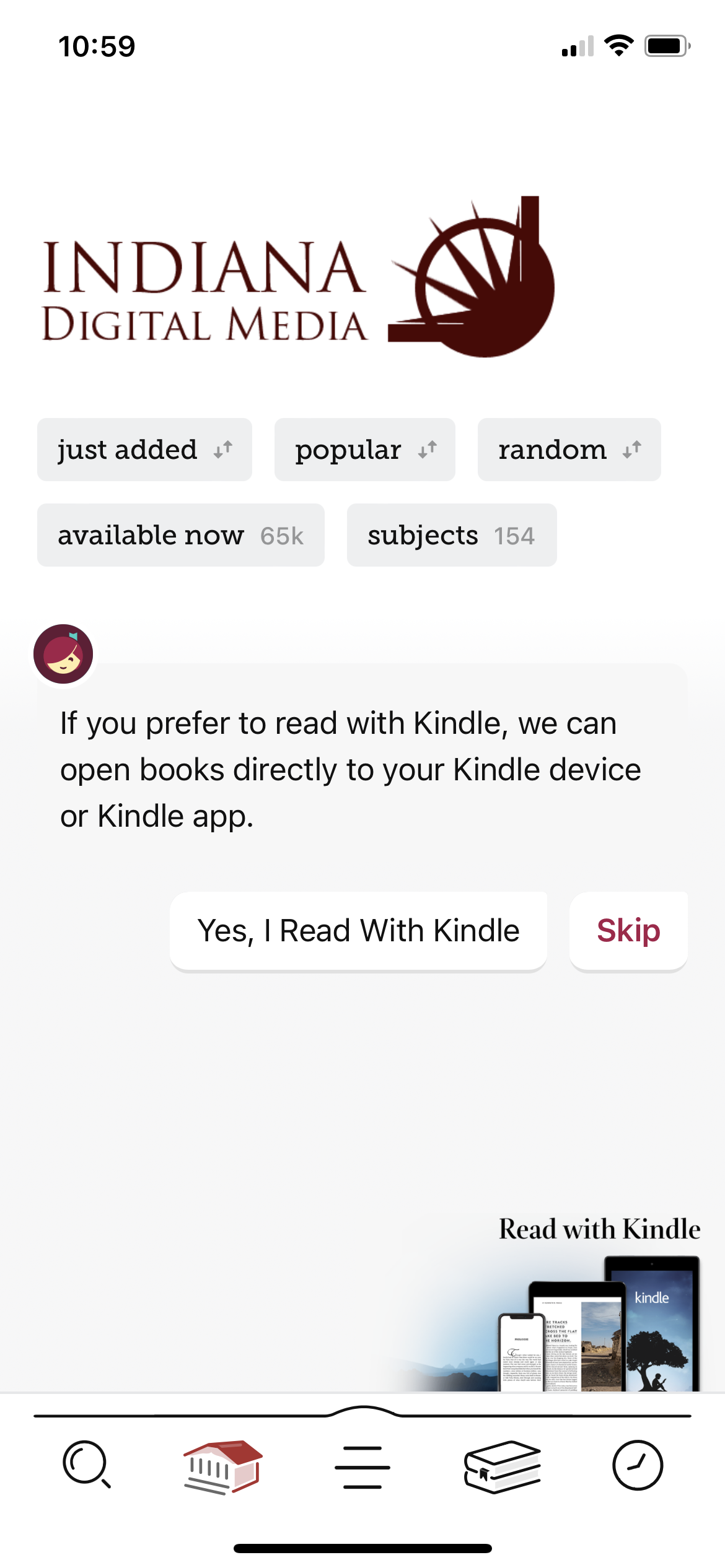
Task: Open the center menu lines tab
Action: (362, 1467)
